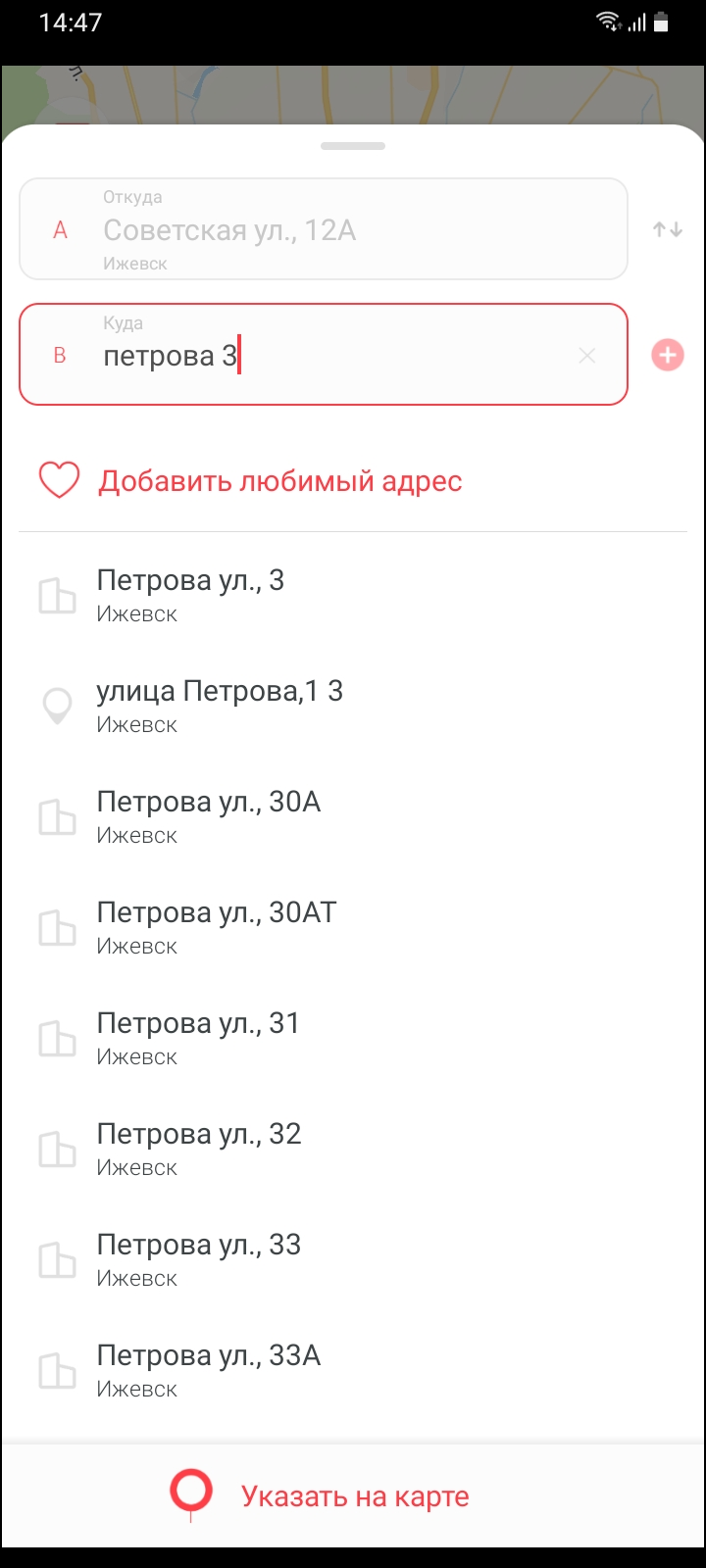706x1568 pixels.
Task: Clear the destination text field
Action: (x=587, y=356)
